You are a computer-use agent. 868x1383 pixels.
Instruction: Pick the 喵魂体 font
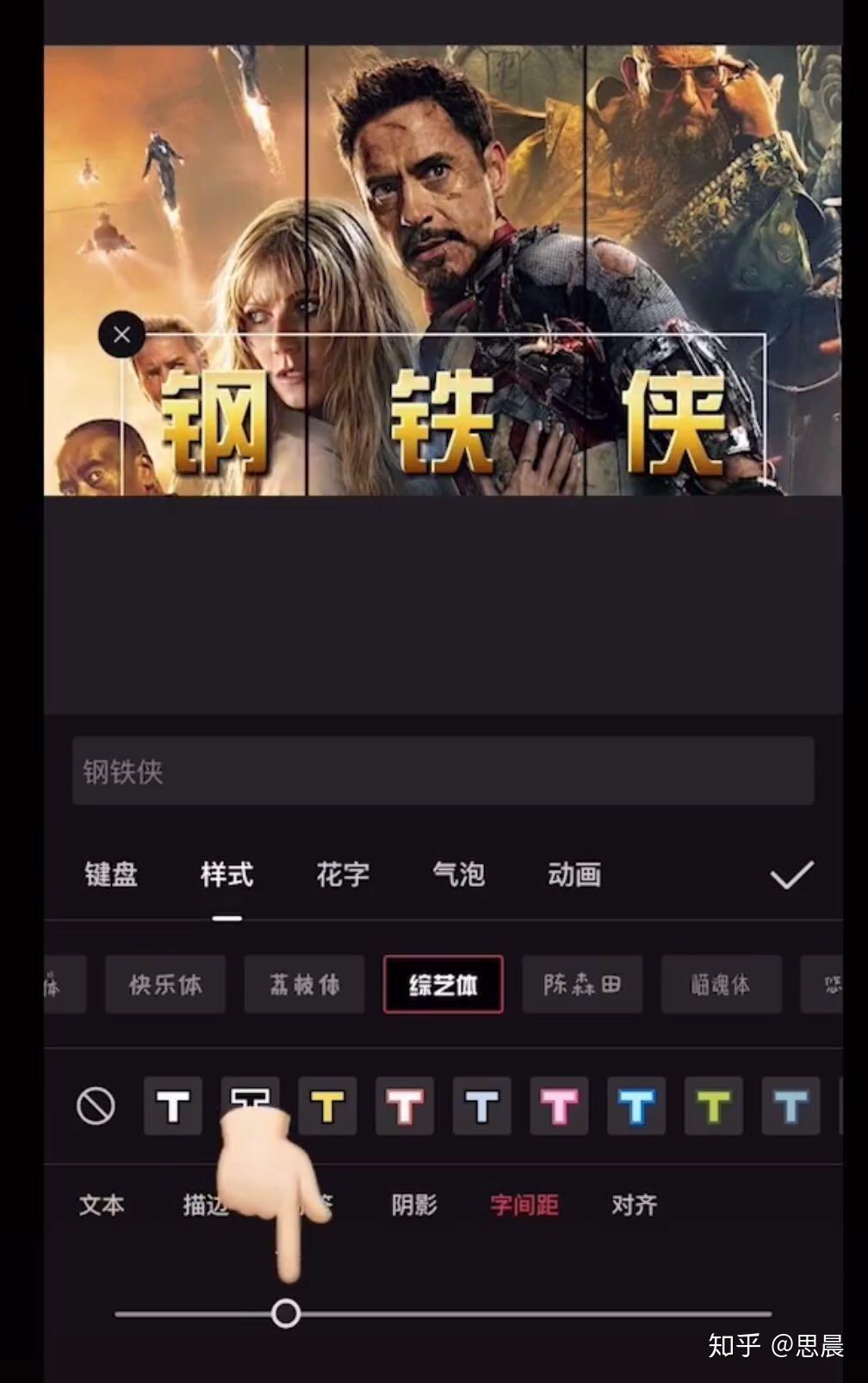click(721, 984)
